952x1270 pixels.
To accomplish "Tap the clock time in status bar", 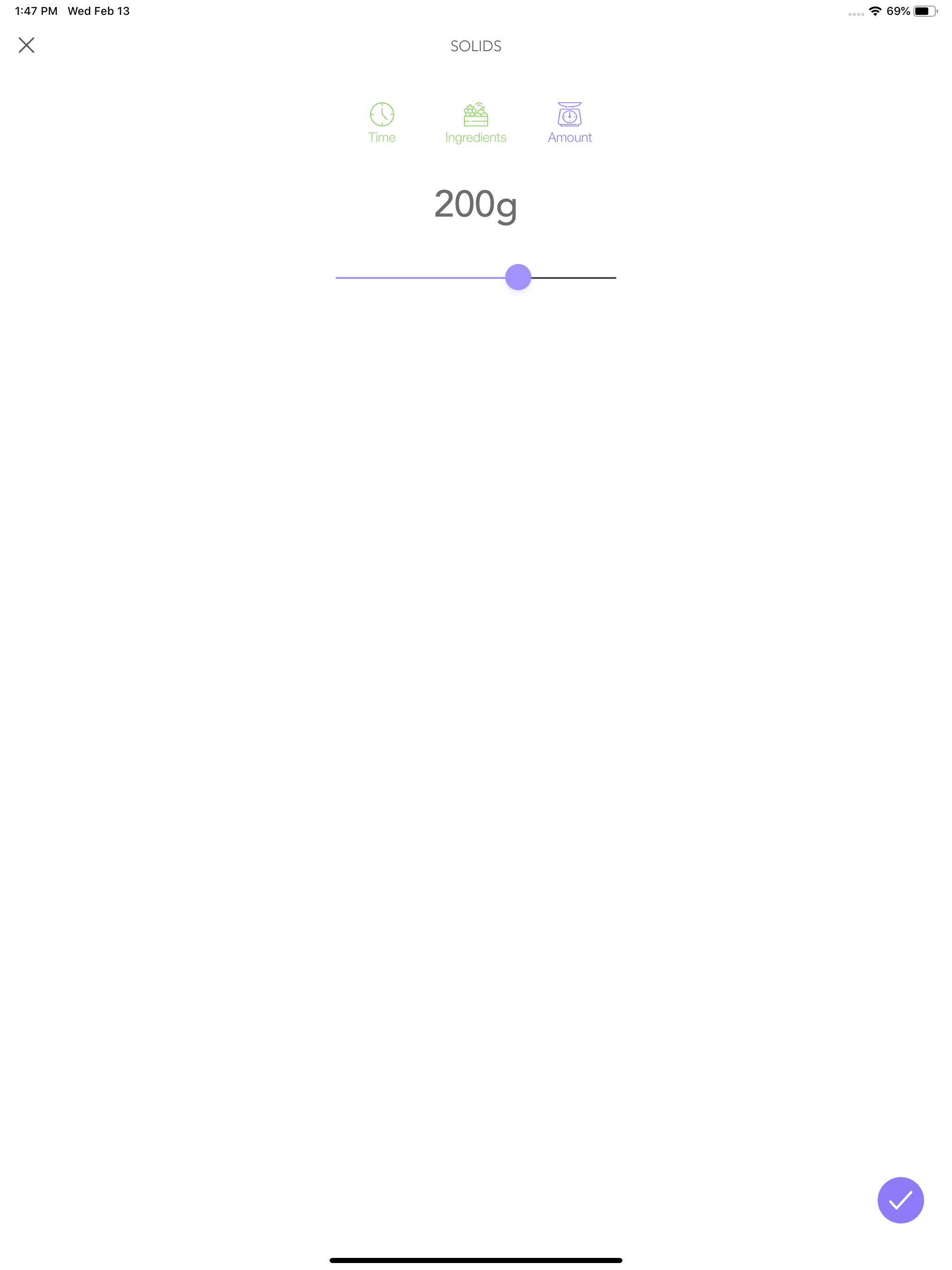I will pos(36,10).
